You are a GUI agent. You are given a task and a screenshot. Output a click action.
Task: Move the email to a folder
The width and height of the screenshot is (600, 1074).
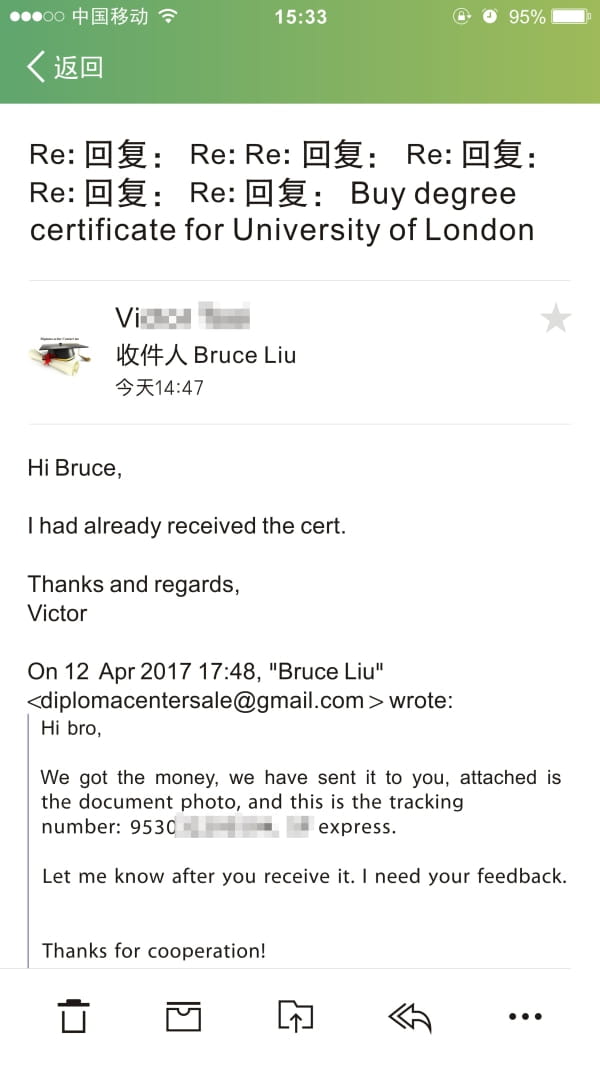[x=295, y=1016]
